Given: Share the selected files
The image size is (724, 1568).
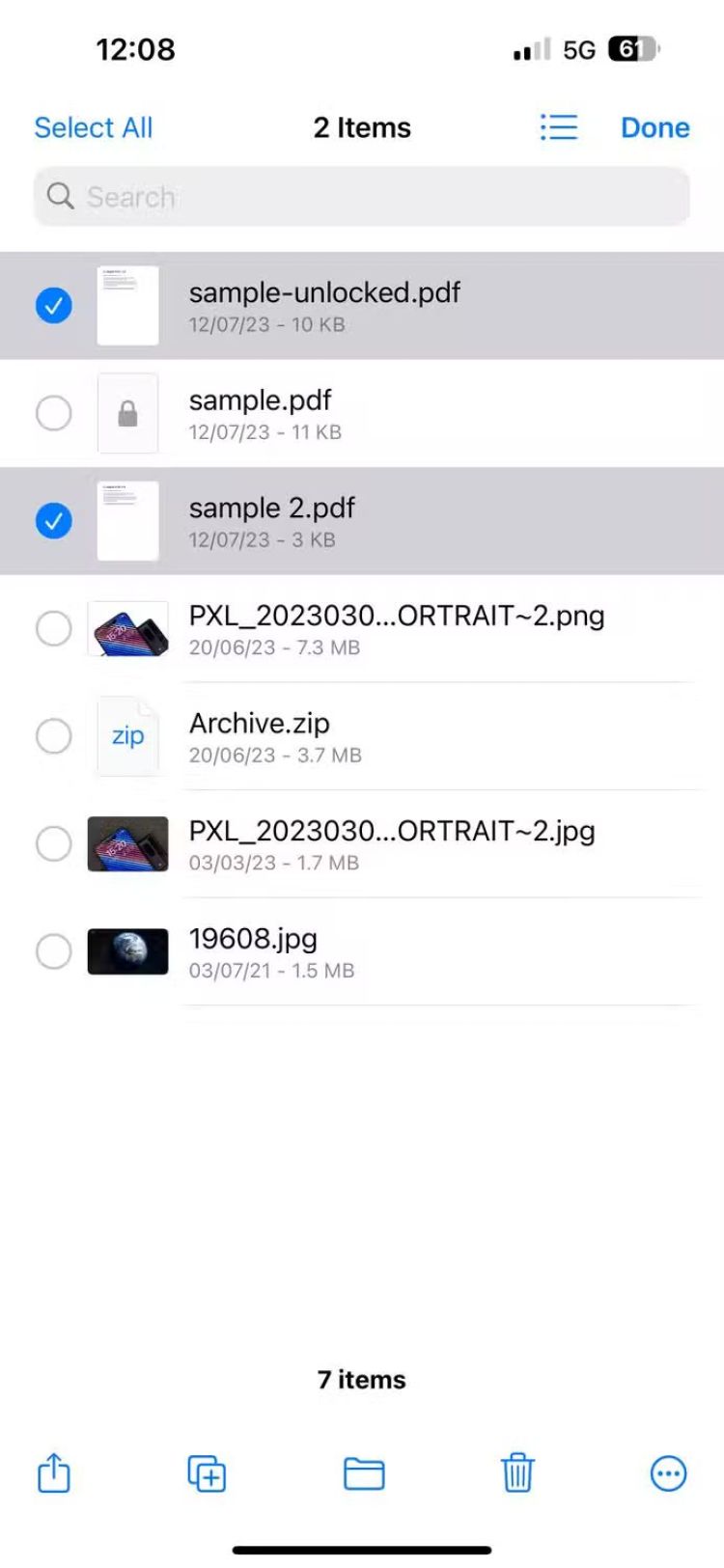Looking at the screenshot, I should [x=54, y=1473].
